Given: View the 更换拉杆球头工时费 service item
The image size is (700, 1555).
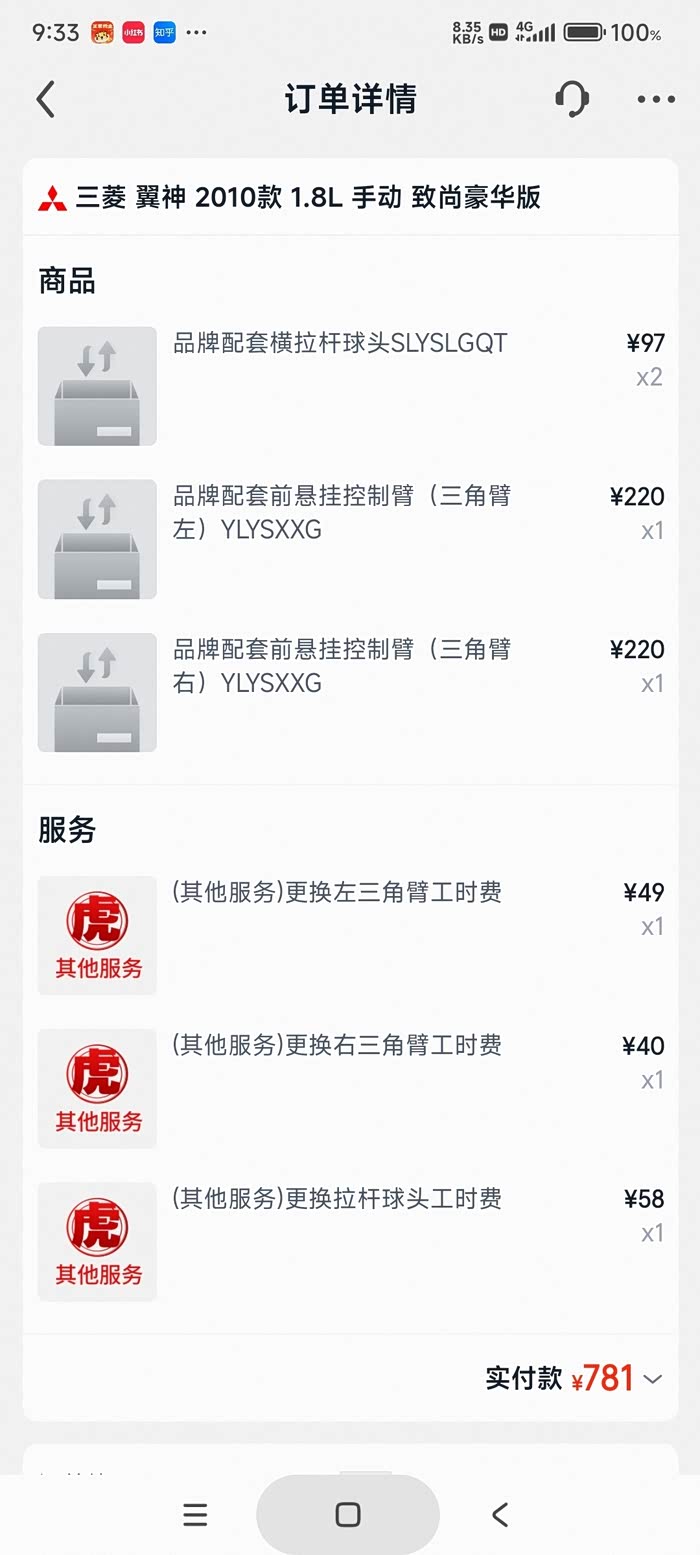Looking at the screenshot, I should tap(336, 1199).
